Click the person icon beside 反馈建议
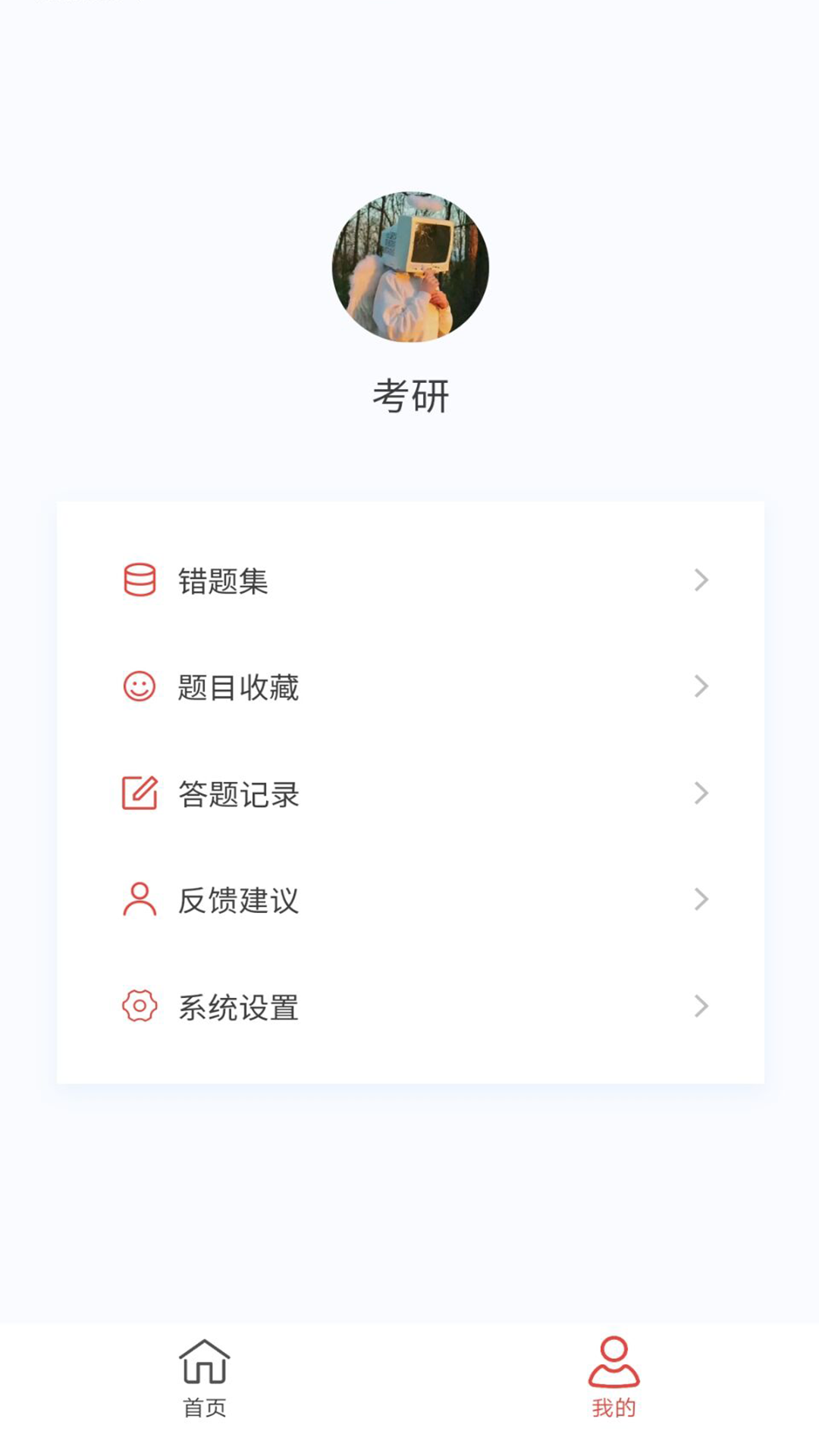This screenshot has height=1456, width=819. click(x=140, y=901)
